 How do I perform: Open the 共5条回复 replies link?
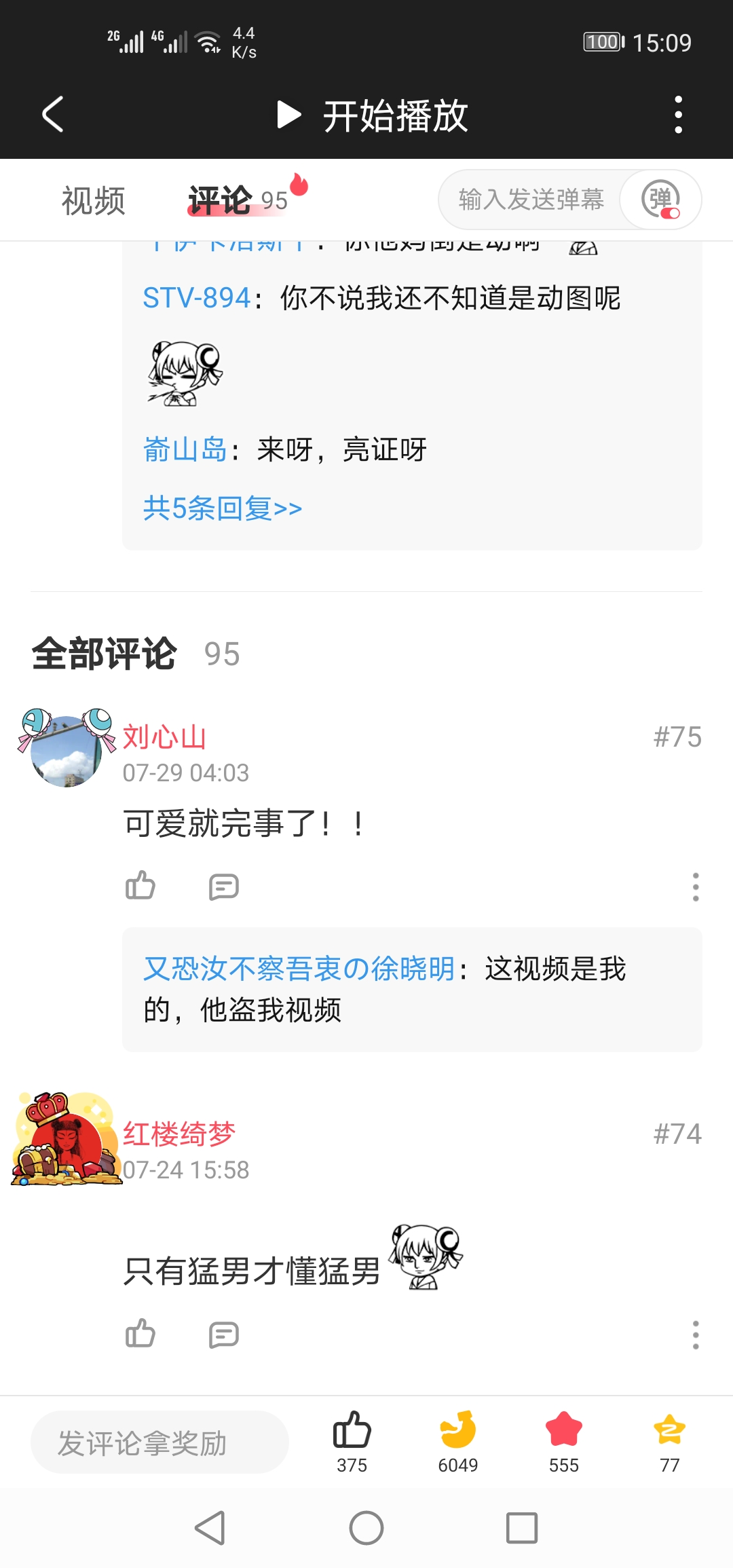coord(222,508)
